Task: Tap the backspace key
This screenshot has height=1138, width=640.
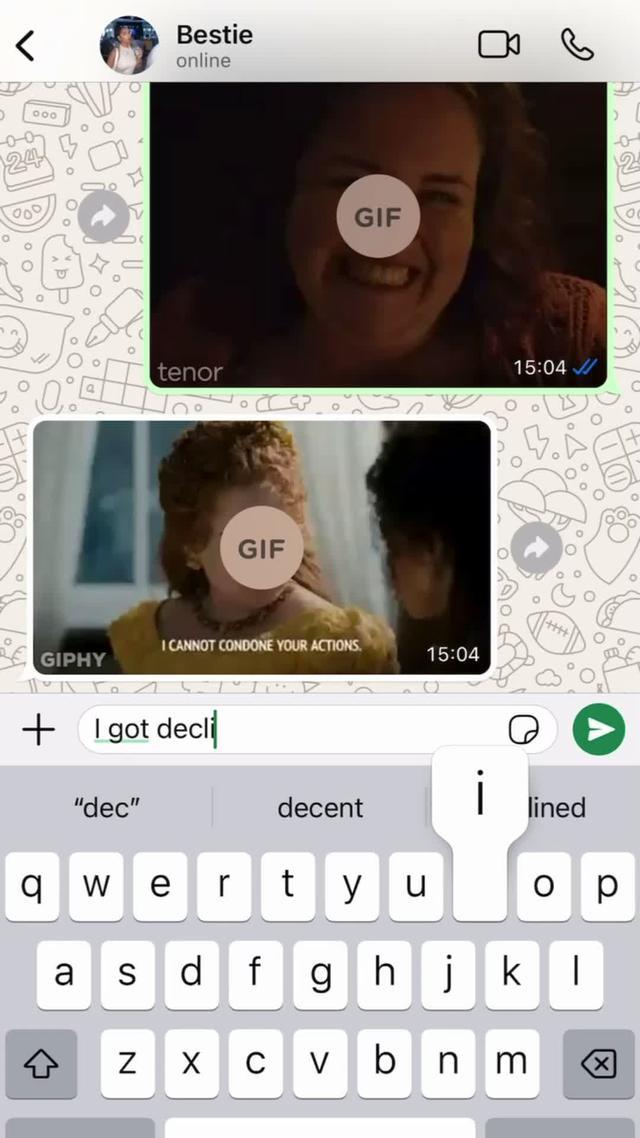Action: (x=598, y=1064)
